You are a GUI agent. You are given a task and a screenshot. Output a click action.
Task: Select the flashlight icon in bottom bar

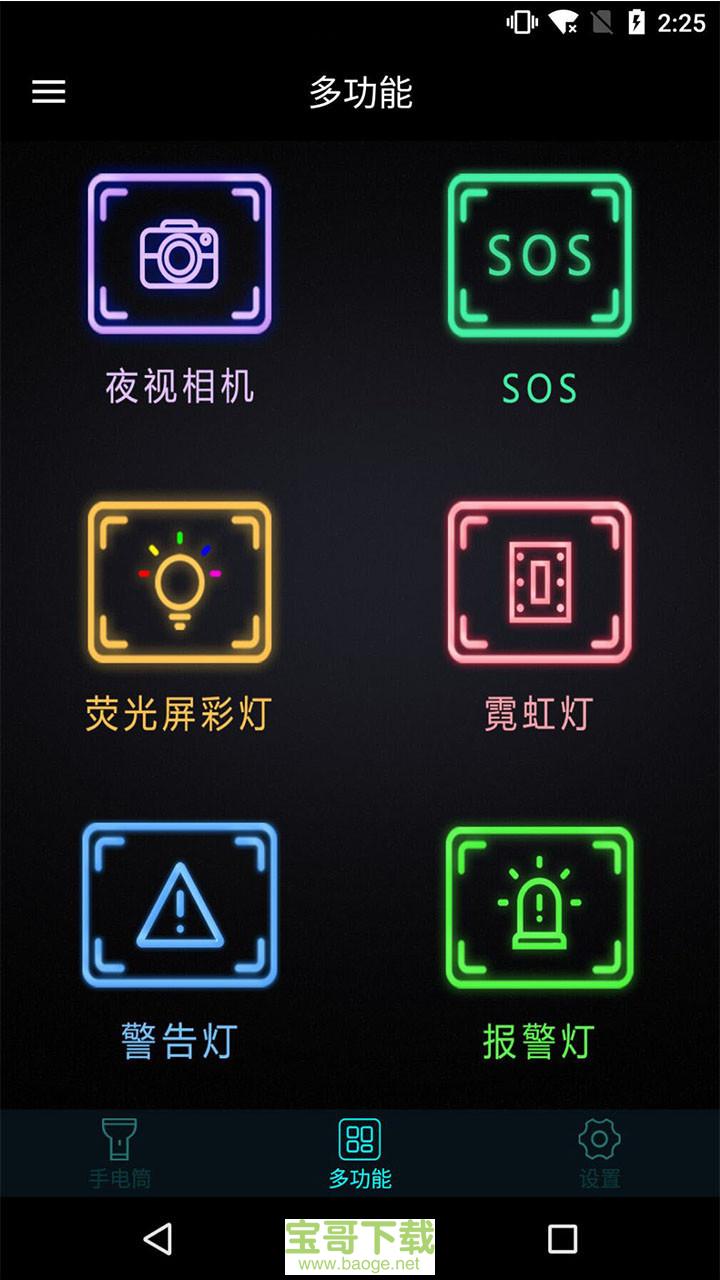119,1138
